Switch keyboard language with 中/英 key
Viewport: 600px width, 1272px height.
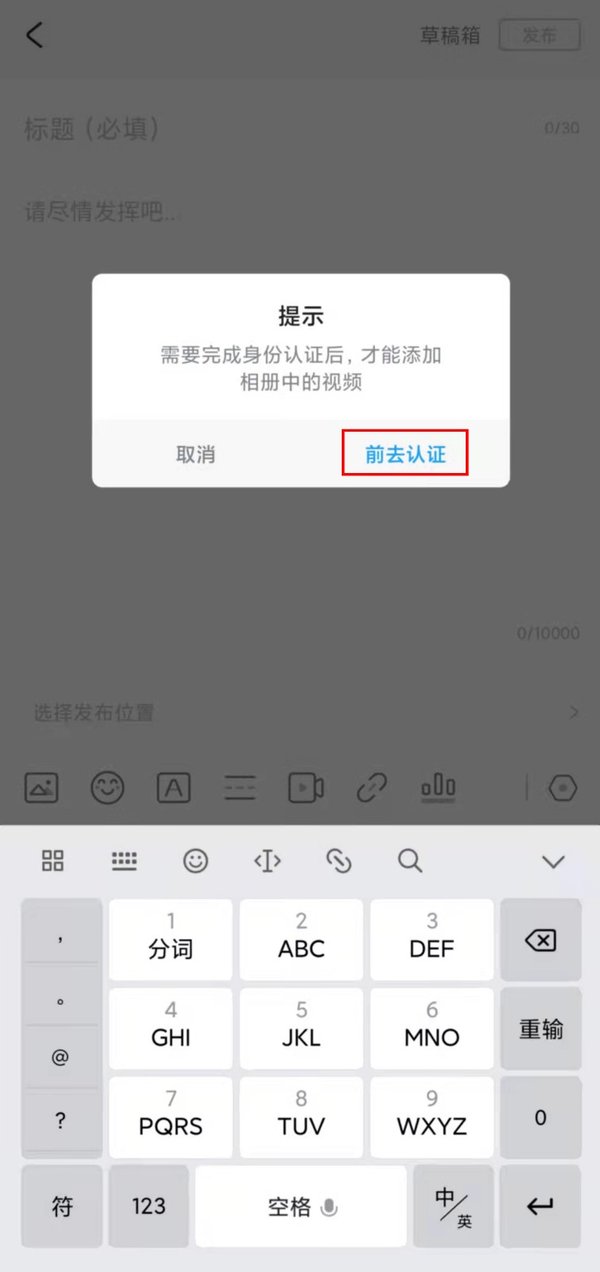(453, 1206)
